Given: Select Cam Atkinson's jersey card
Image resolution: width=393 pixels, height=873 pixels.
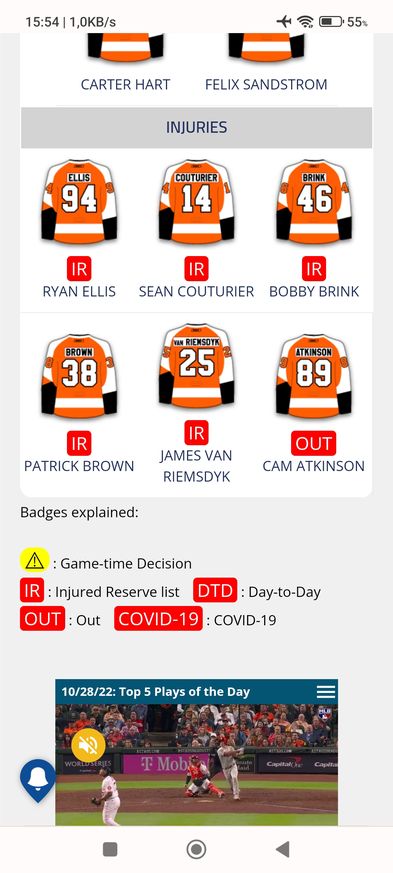Looking at the screenshot, I should click(314, 375).
